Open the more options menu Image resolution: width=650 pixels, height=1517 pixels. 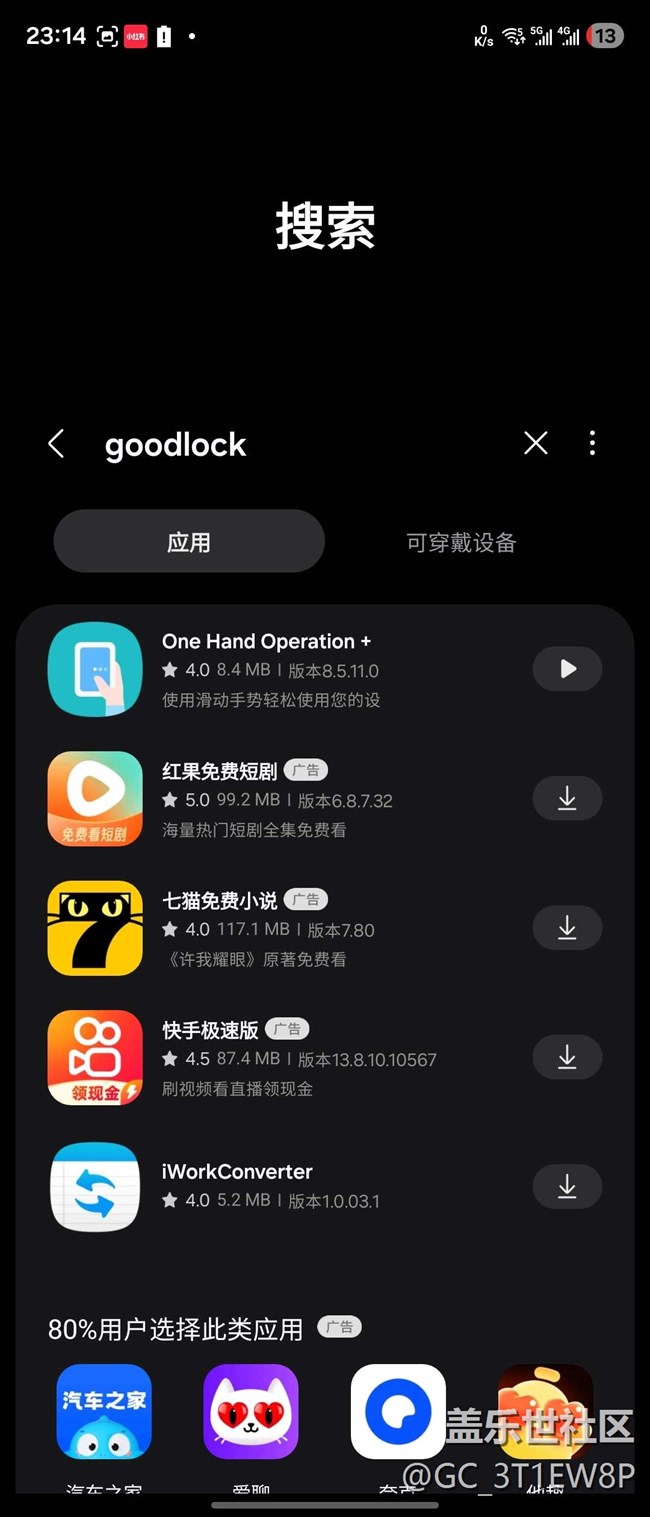tap(593, 444)
